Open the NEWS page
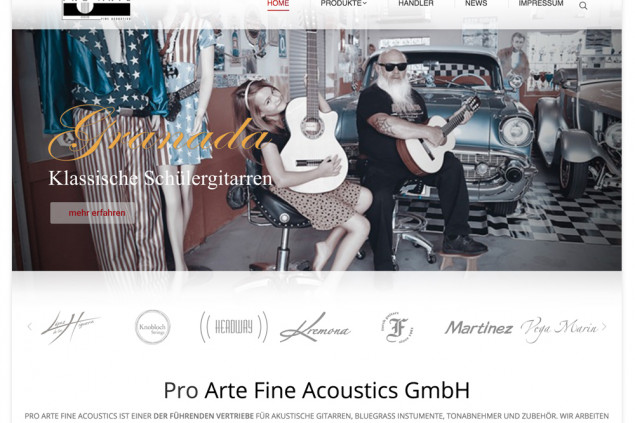The width and height of the screenshot is (635, 423). [x=476, y=4]
